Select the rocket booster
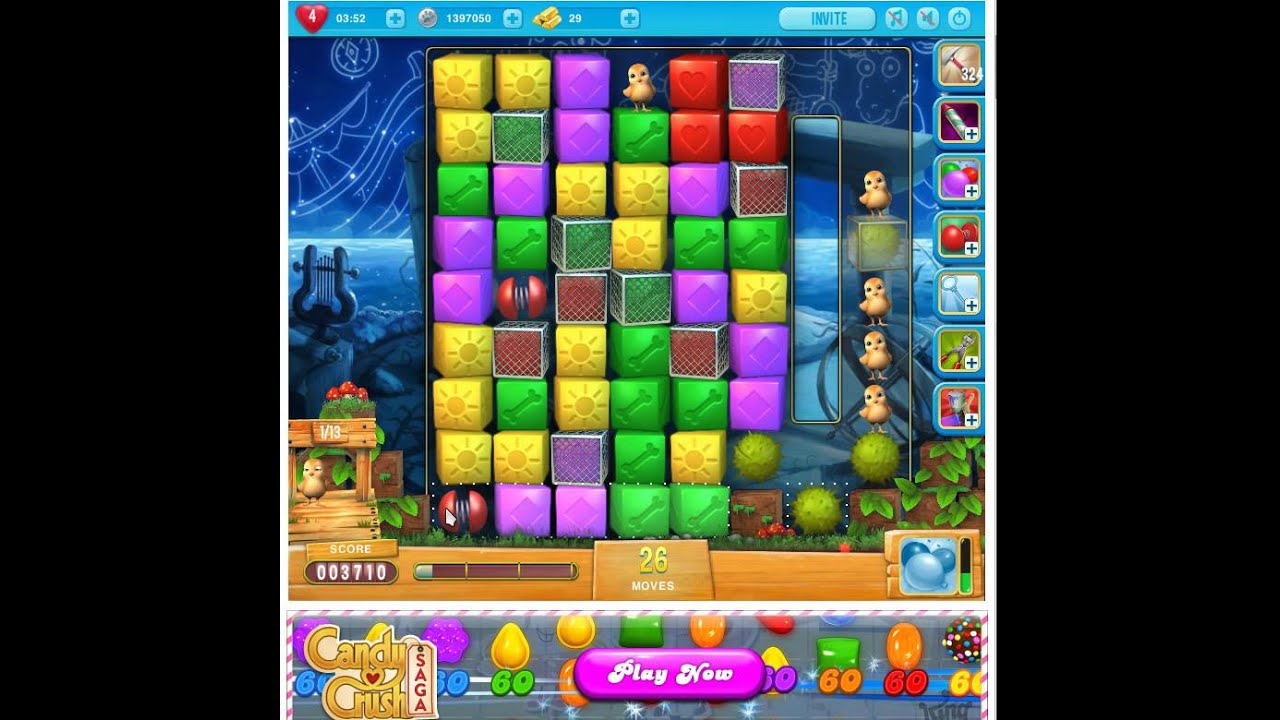The height and width of the screenshot is (720, 1280). point(959,122)
